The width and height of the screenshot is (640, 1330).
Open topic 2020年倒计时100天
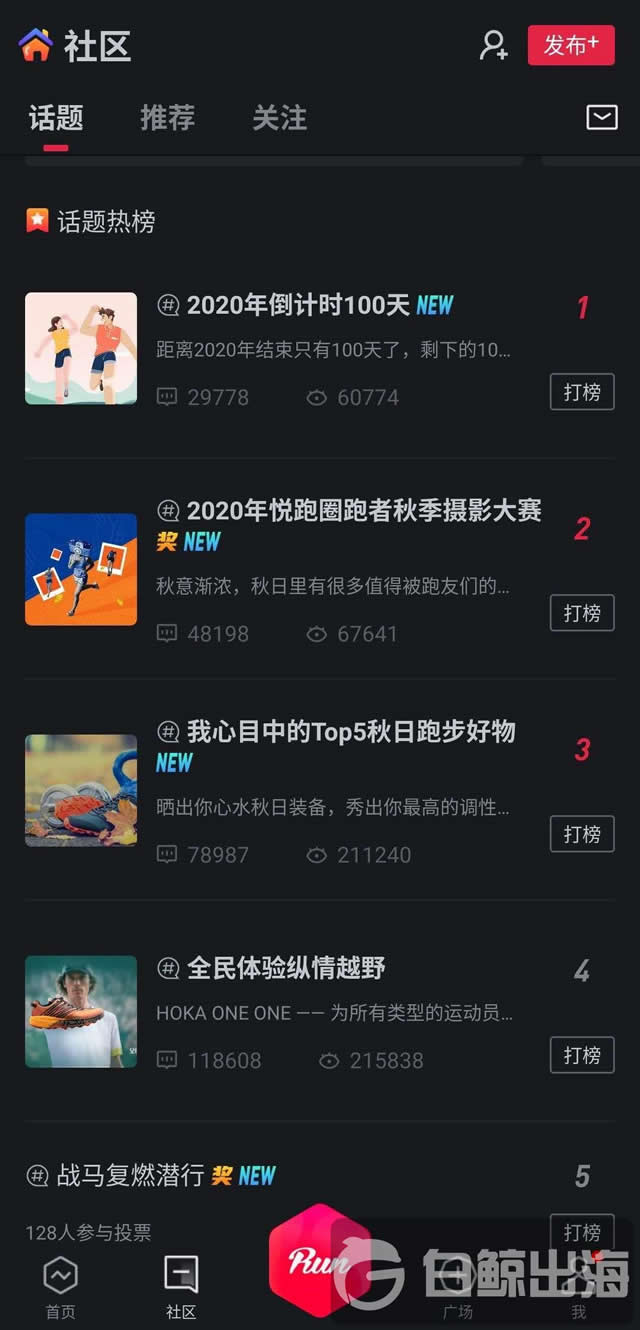pos(298,306)
